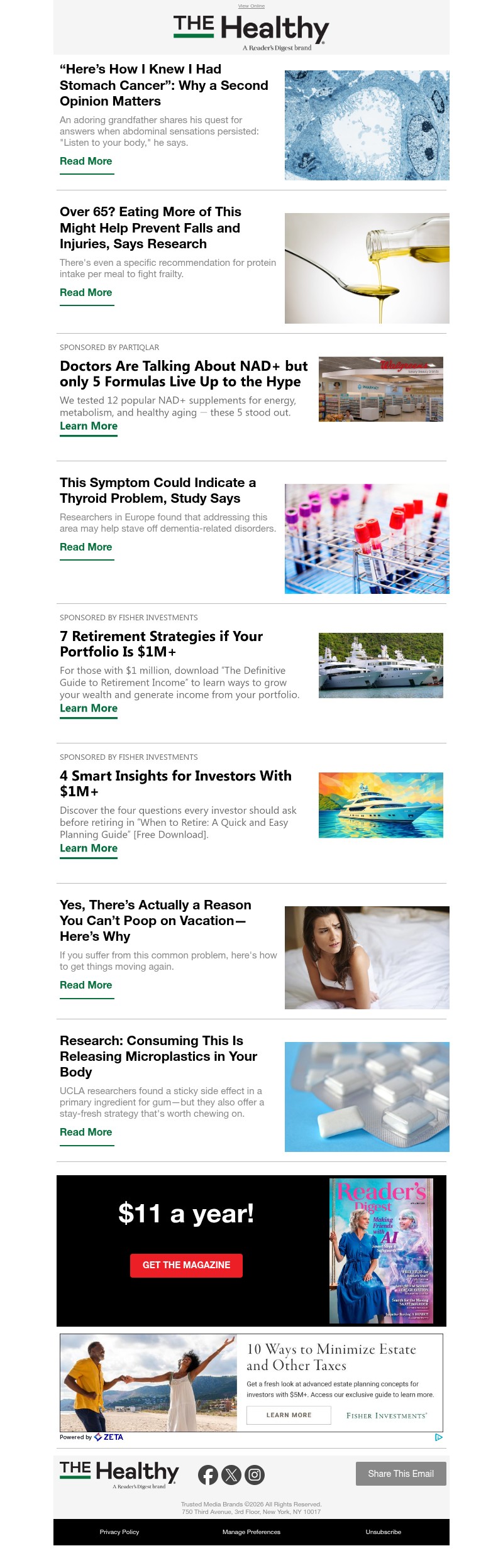Read more about the stomach cancer story

[x=86, y=162]
